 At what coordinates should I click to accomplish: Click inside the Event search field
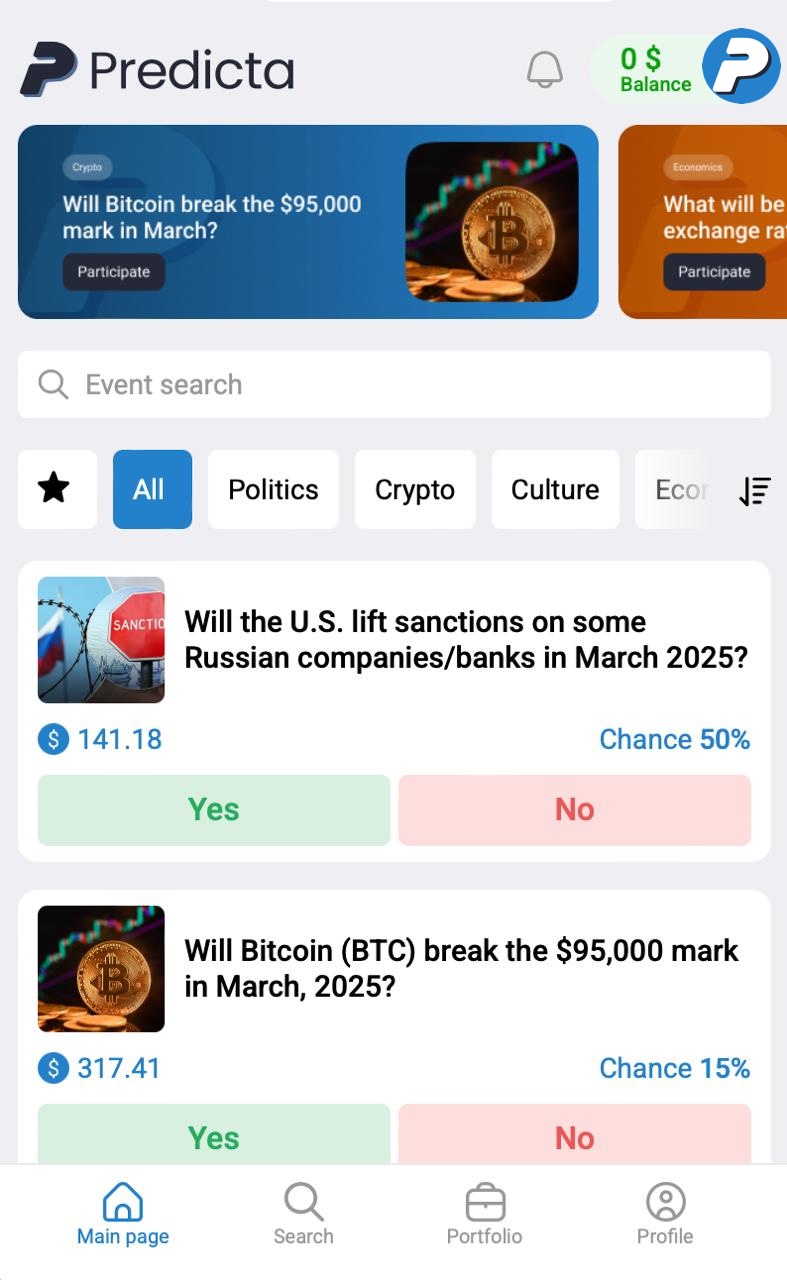(300, 384)
